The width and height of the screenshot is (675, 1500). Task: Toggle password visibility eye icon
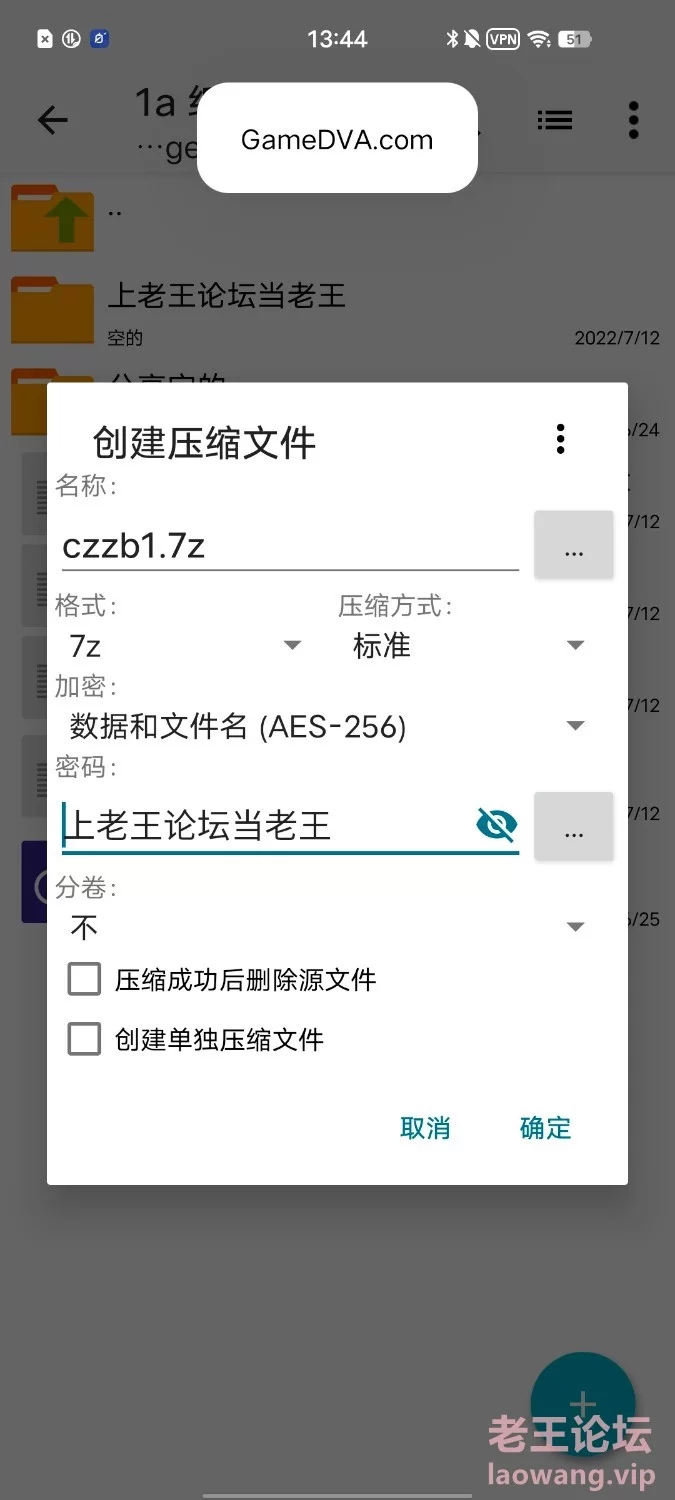[496, 825]
